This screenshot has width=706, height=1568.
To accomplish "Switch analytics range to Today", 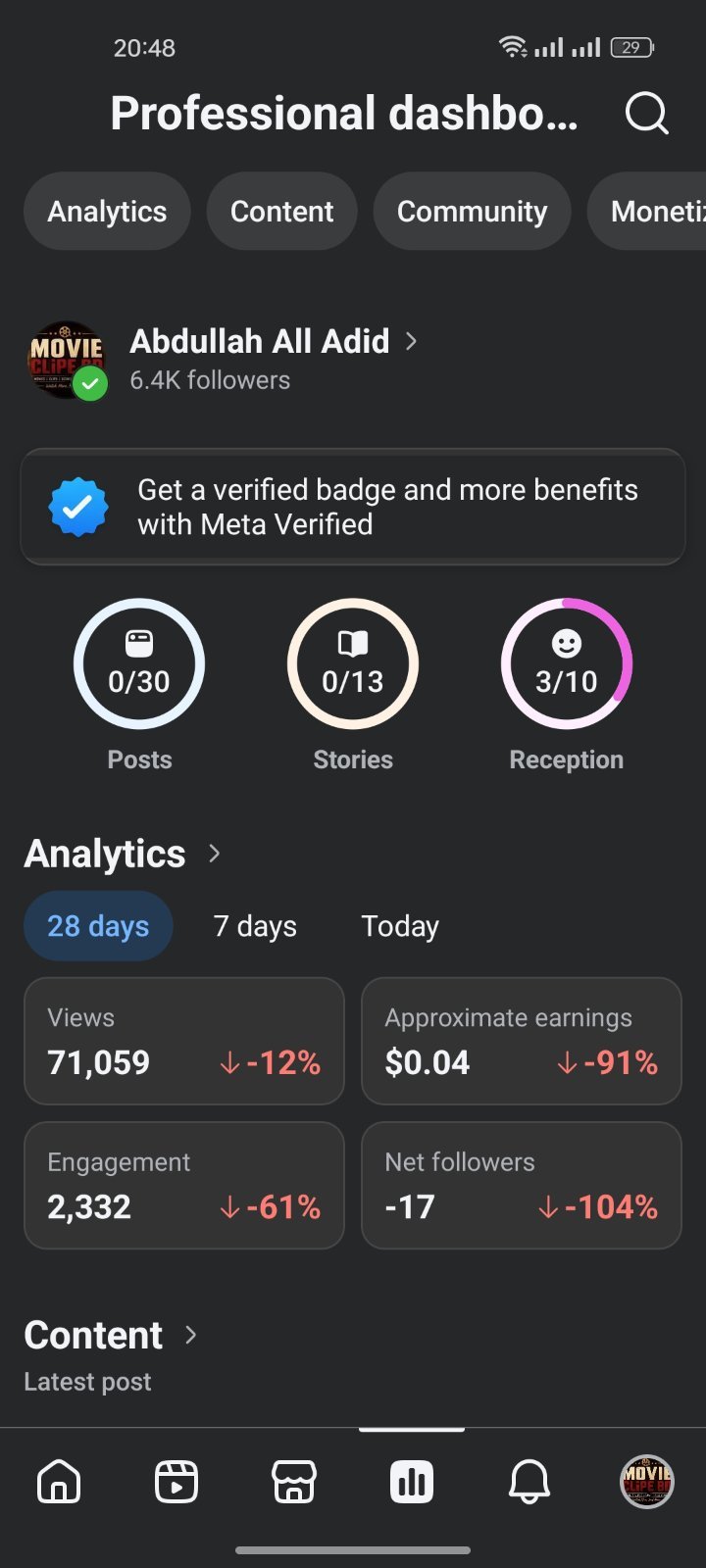I will click(400, 926).
